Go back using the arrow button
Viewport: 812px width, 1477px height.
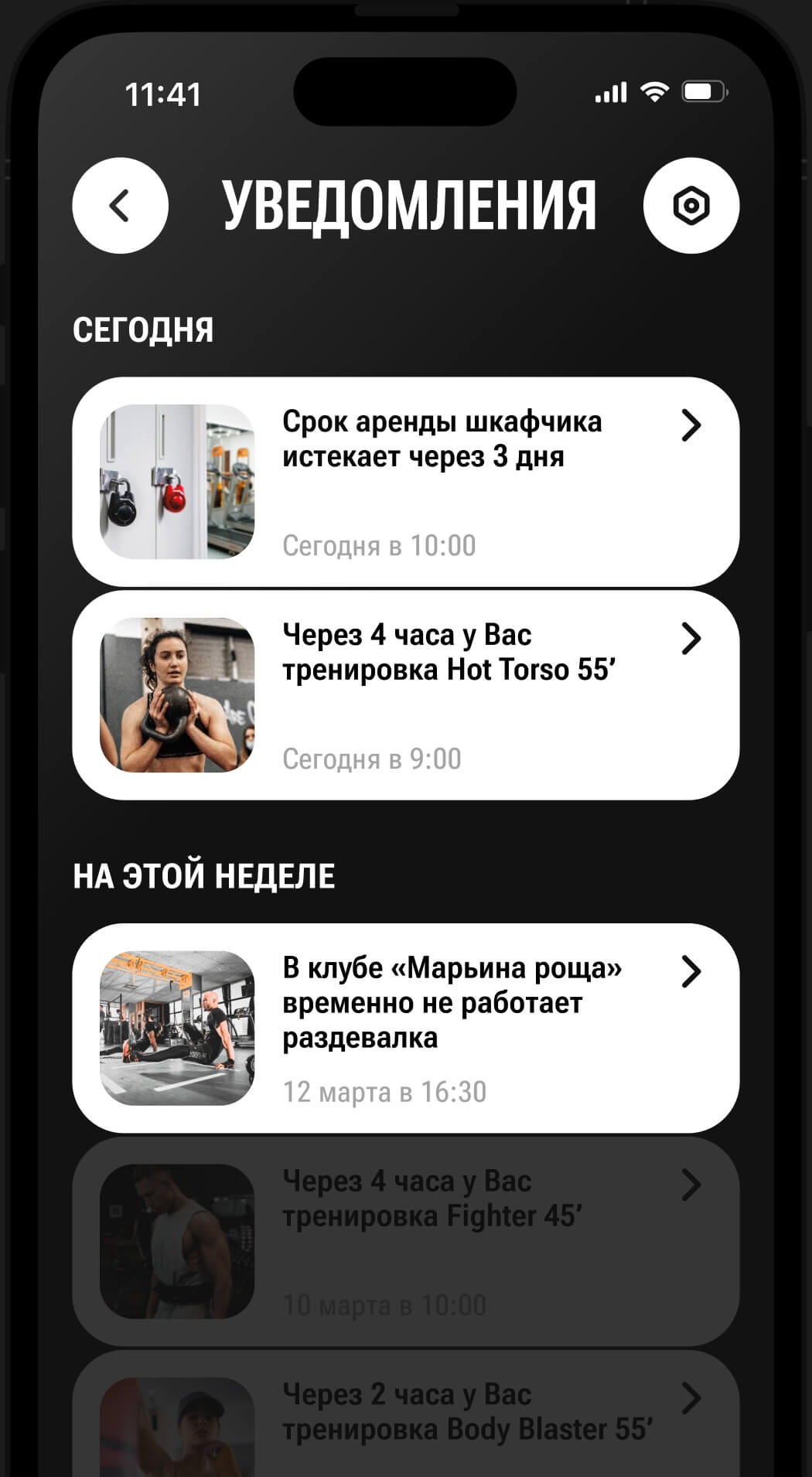120,206
